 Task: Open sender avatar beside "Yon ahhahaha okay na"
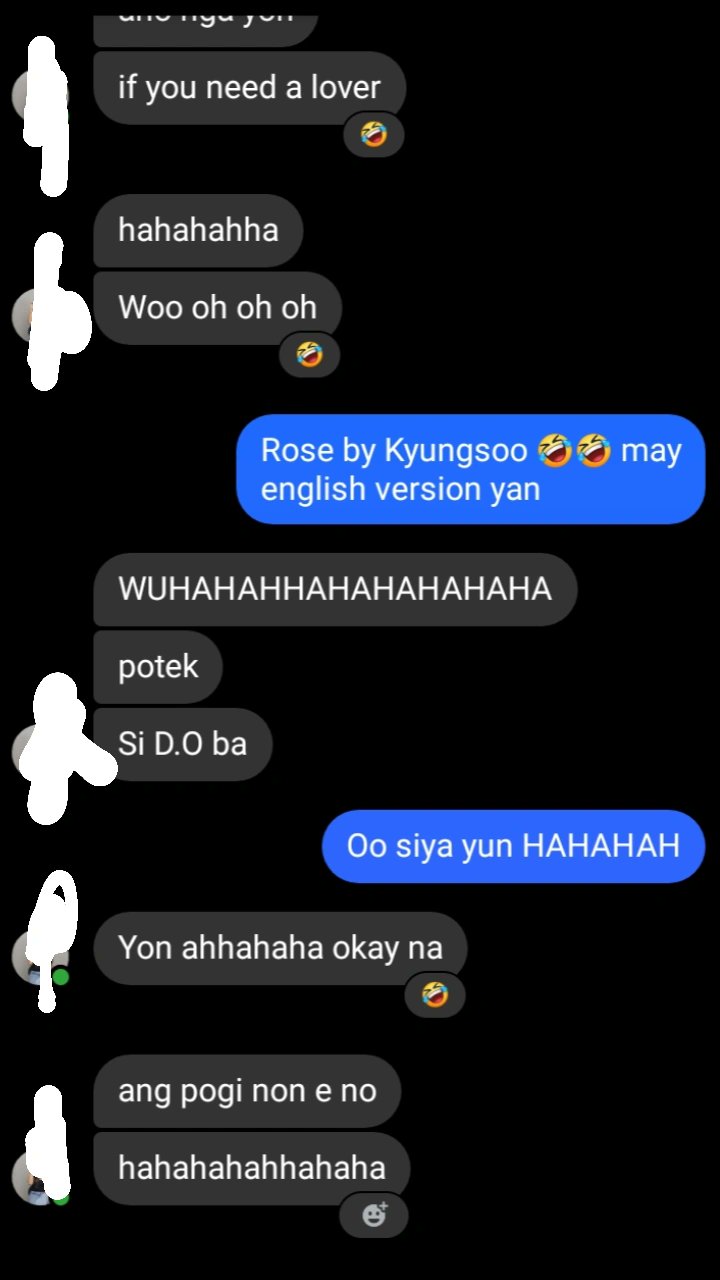38,958
